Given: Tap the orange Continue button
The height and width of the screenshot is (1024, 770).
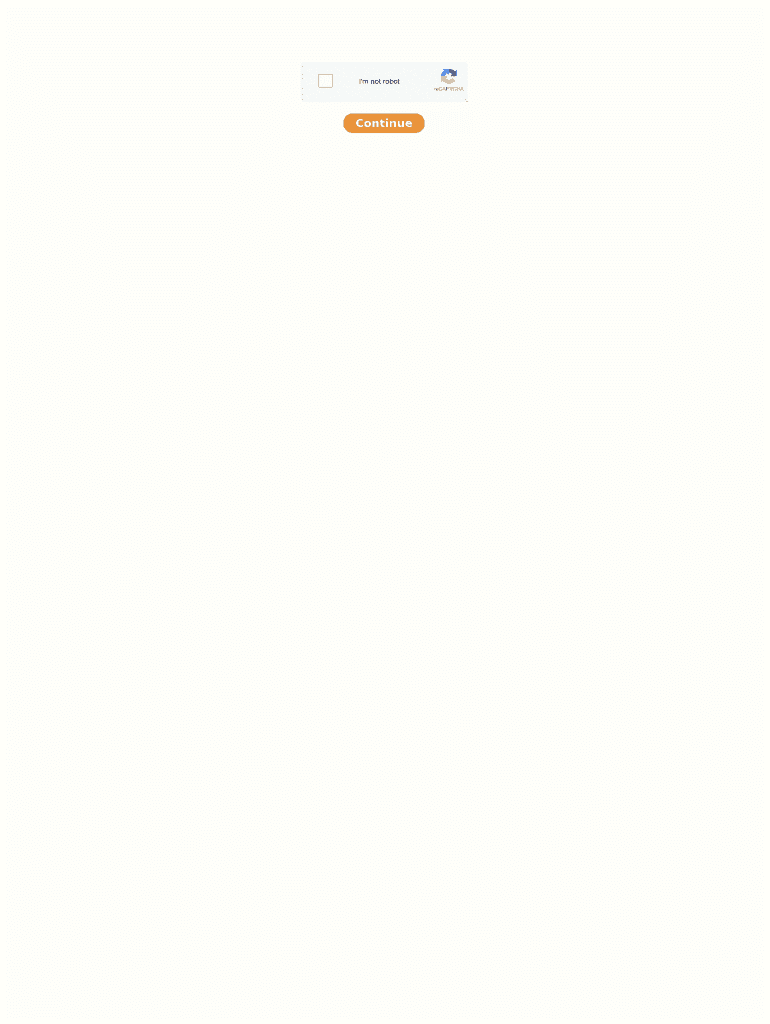Looking at the screenshot, I should click(x=384, y=123).
